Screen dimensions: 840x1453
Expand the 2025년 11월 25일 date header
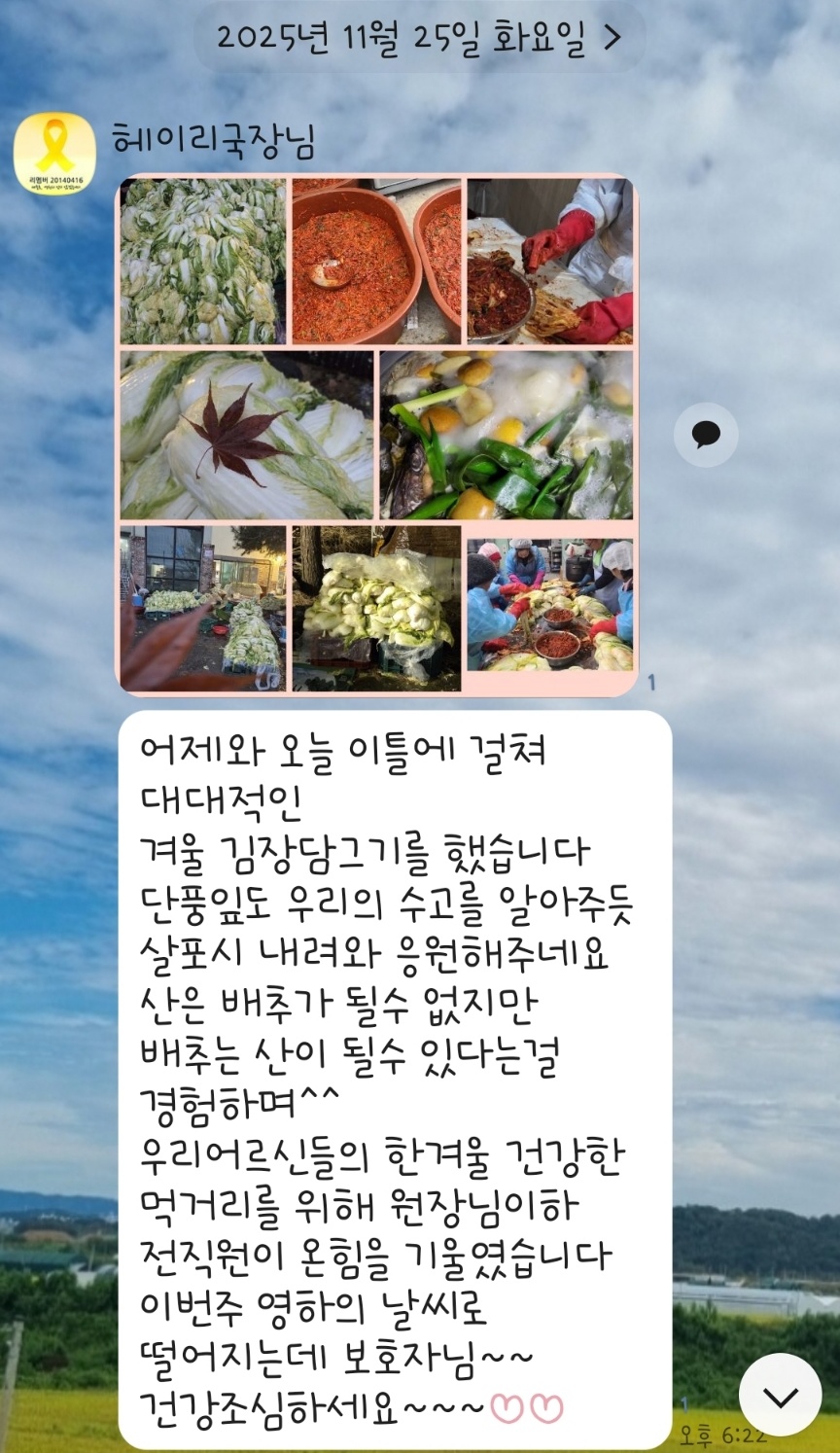(x=418, y=37)
